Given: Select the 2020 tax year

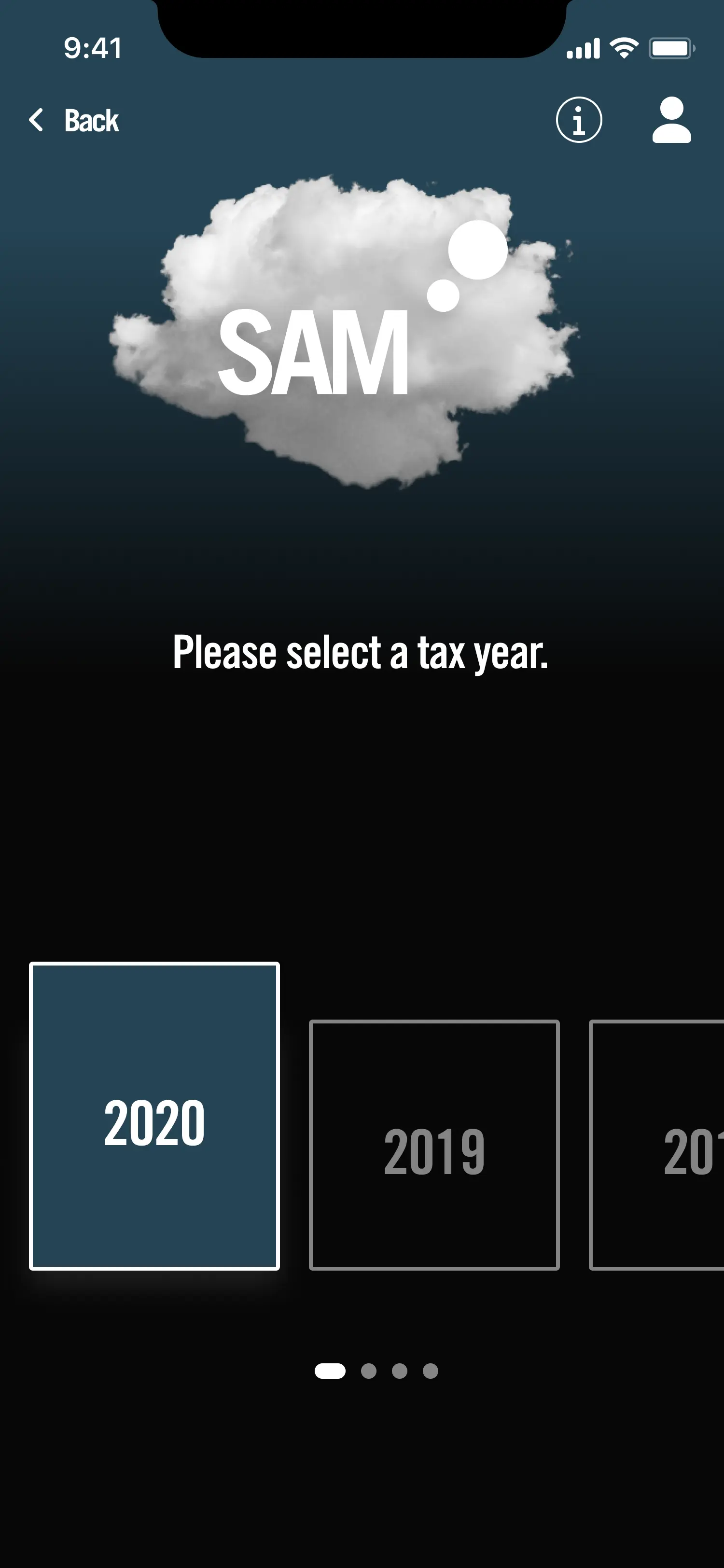Looking at the screenshot, I should [x=154, y=1115].
